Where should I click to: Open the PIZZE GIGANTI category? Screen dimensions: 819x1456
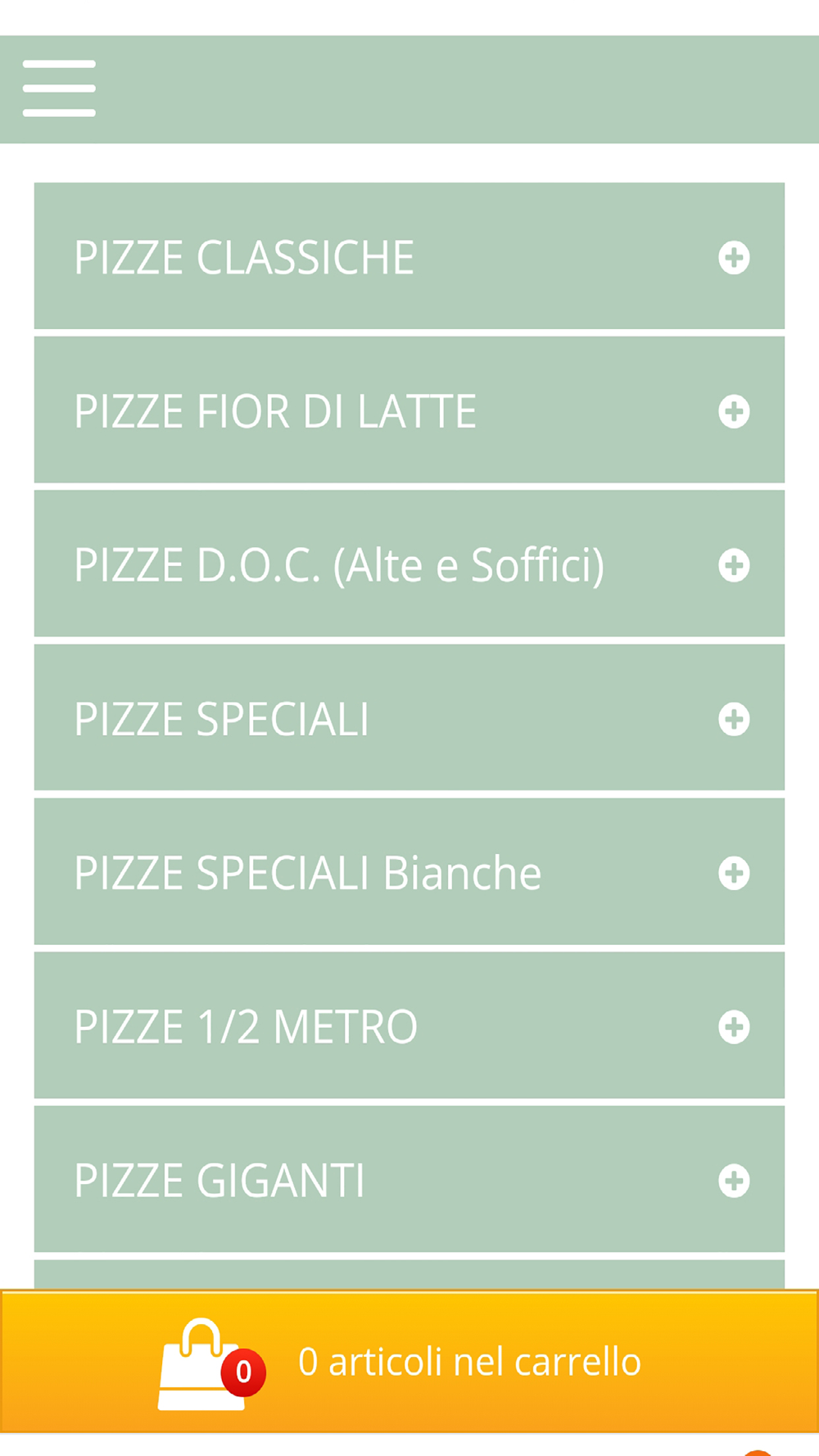pyautogui.click(x=409, y=1180)
